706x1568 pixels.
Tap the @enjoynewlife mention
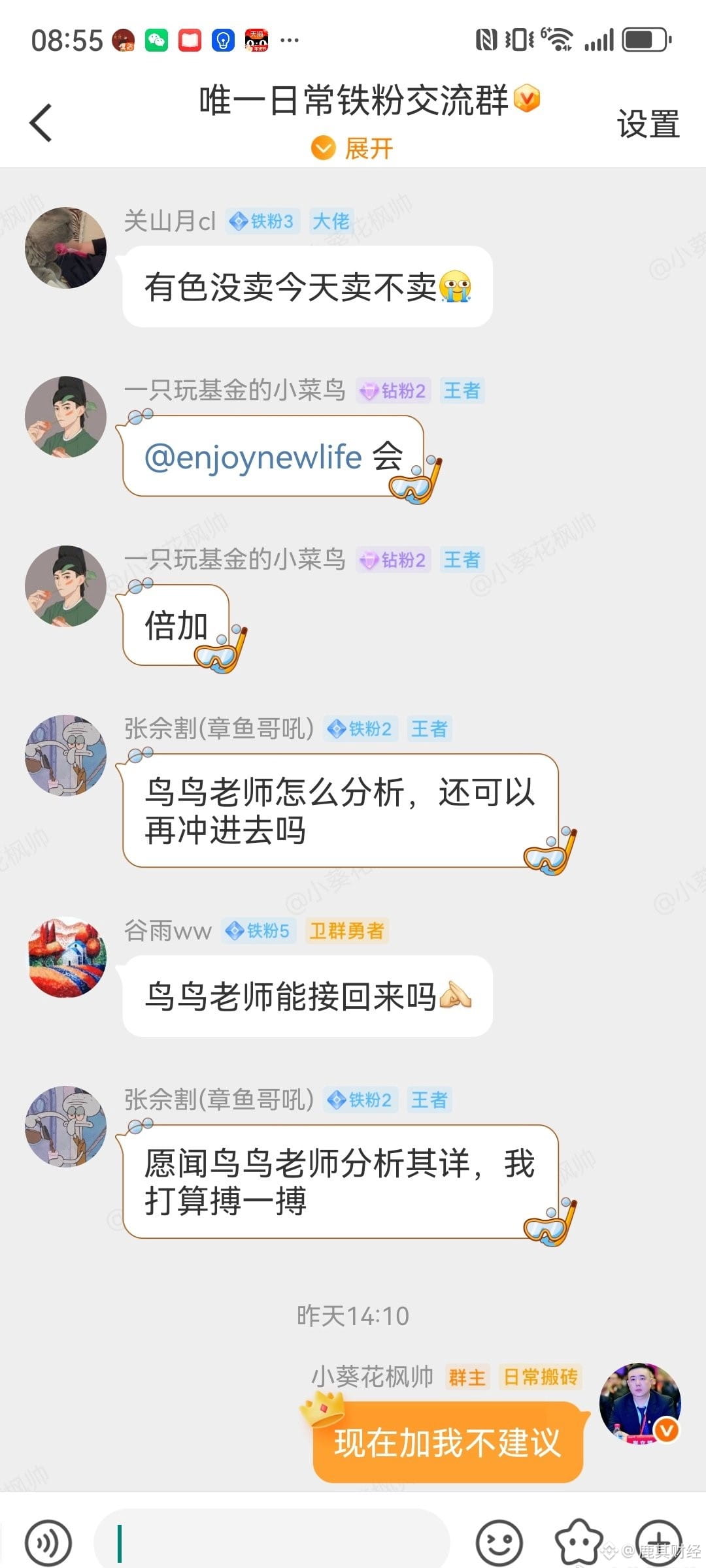(x=253, y=457)
